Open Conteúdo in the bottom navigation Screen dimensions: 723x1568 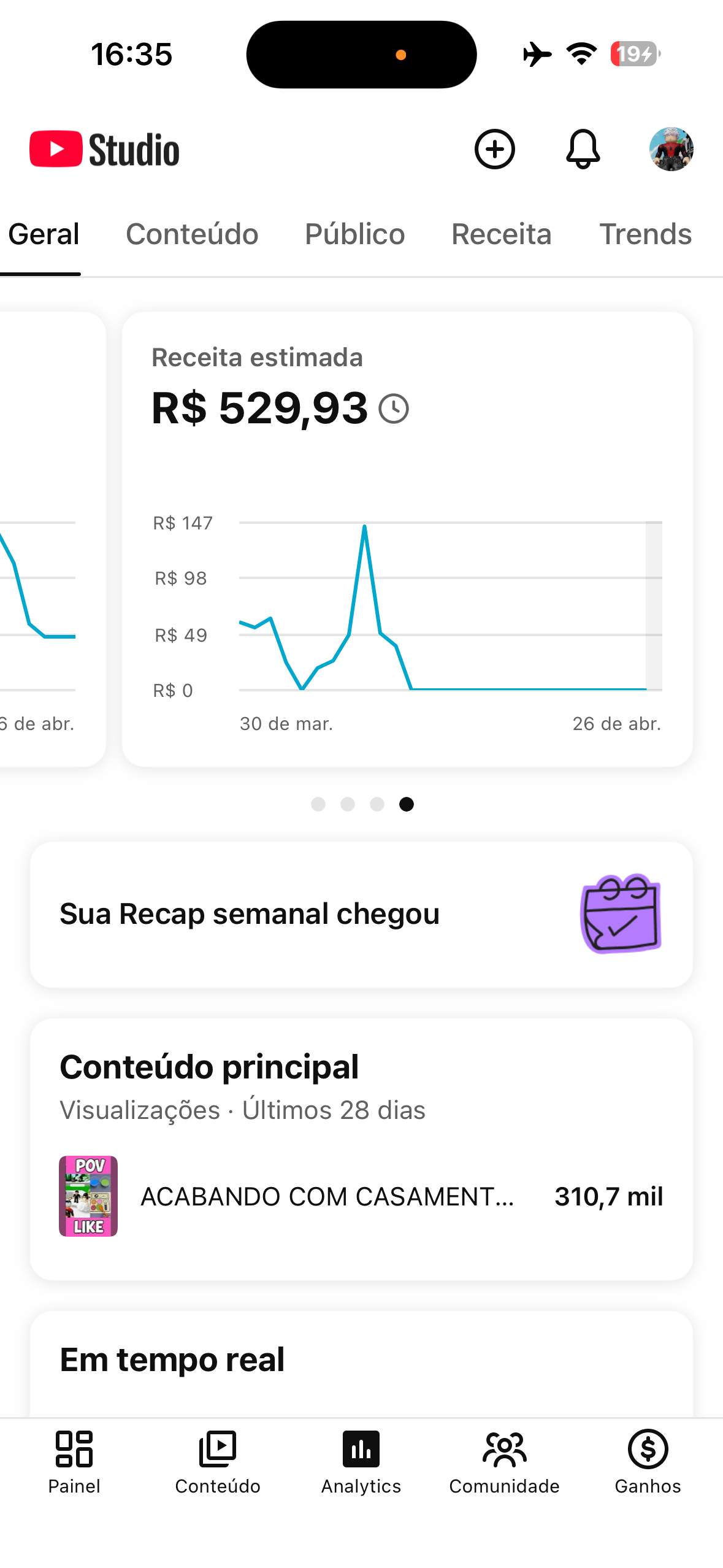[x=218, y=1461]
